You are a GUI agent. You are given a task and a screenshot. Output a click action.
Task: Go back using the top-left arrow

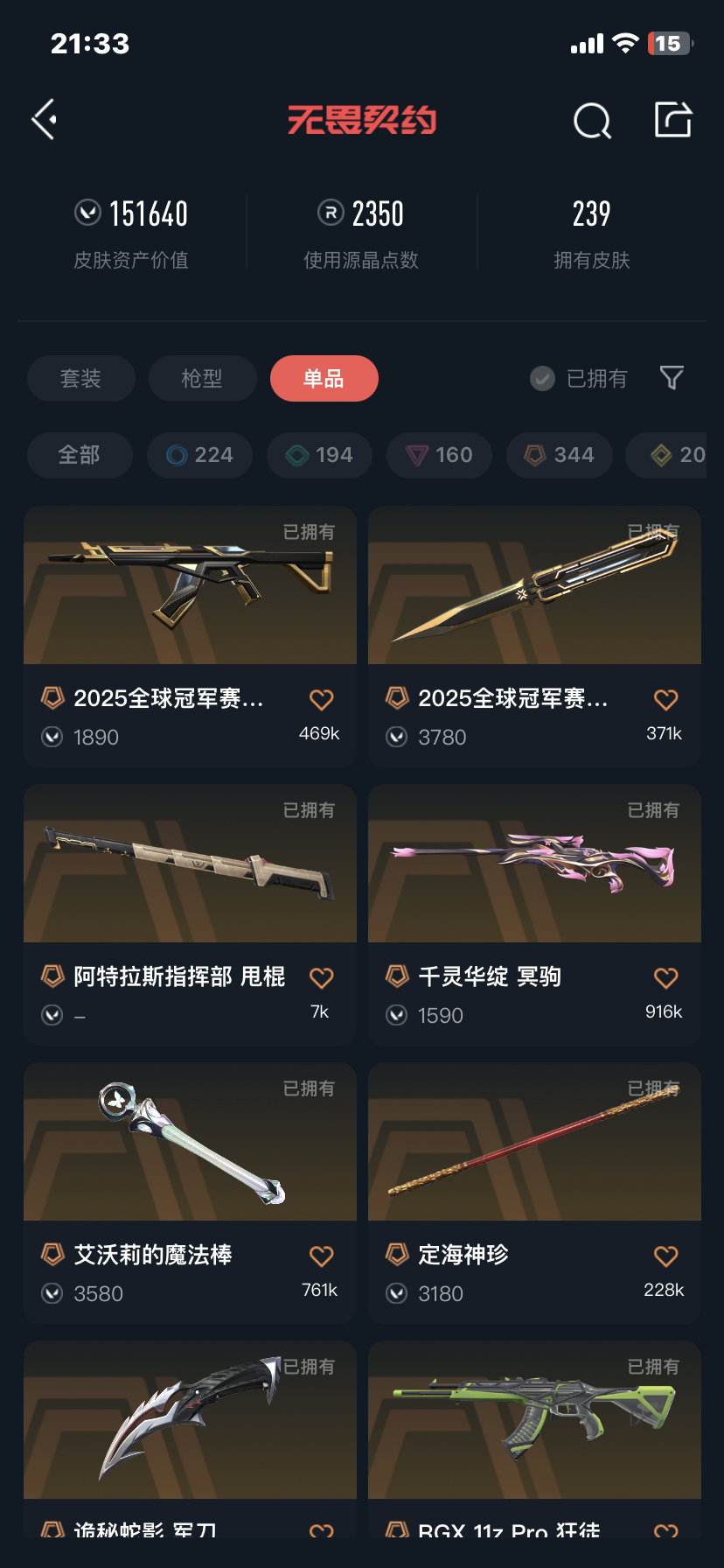(x=45, y=119)
